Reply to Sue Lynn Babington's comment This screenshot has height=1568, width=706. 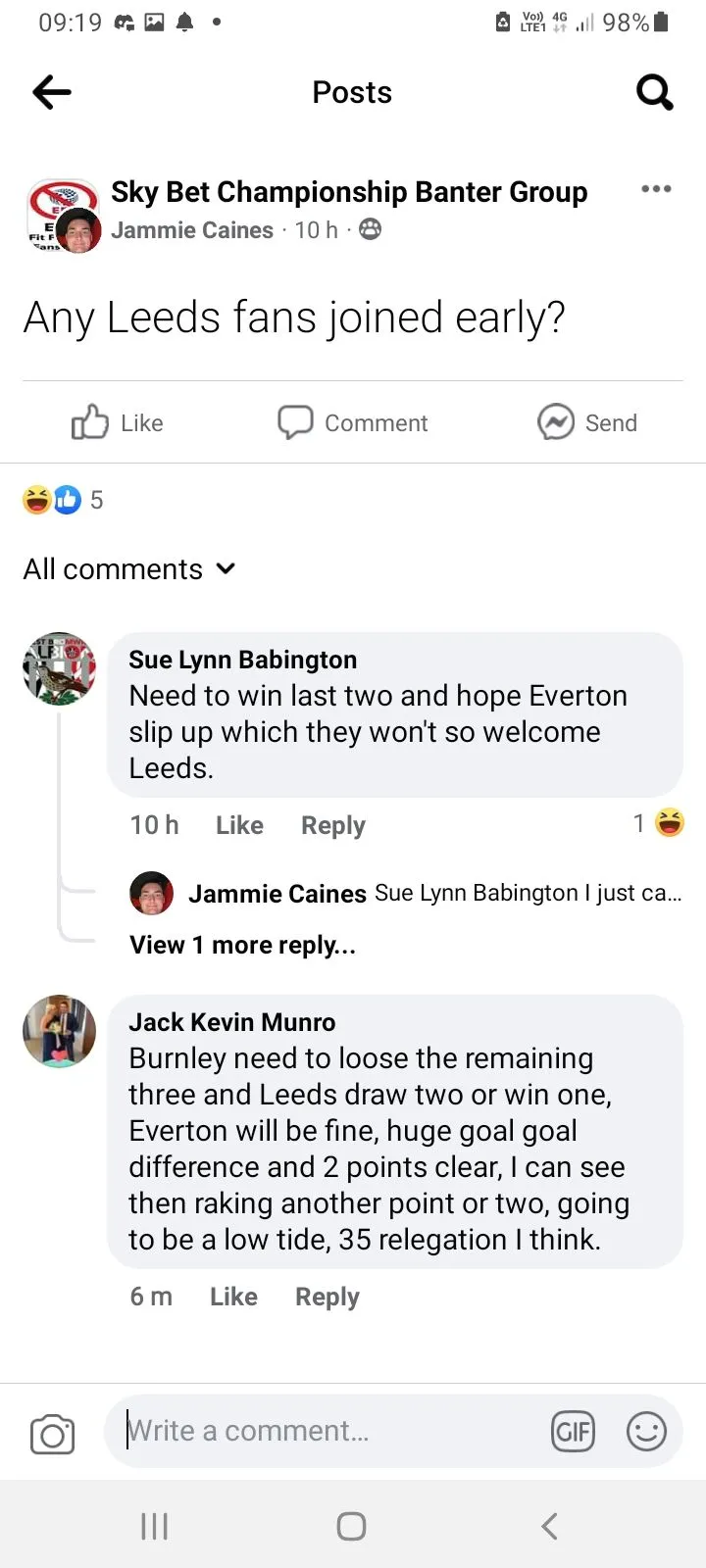point(332,825)
